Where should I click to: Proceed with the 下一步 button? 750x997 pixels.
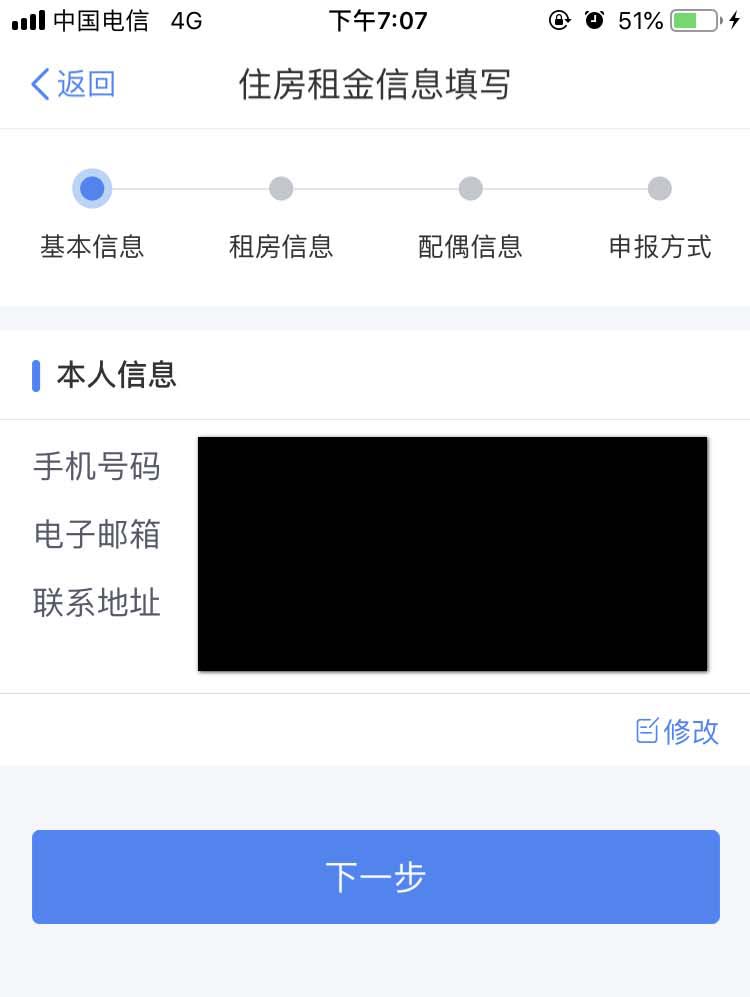pos(375,877)
